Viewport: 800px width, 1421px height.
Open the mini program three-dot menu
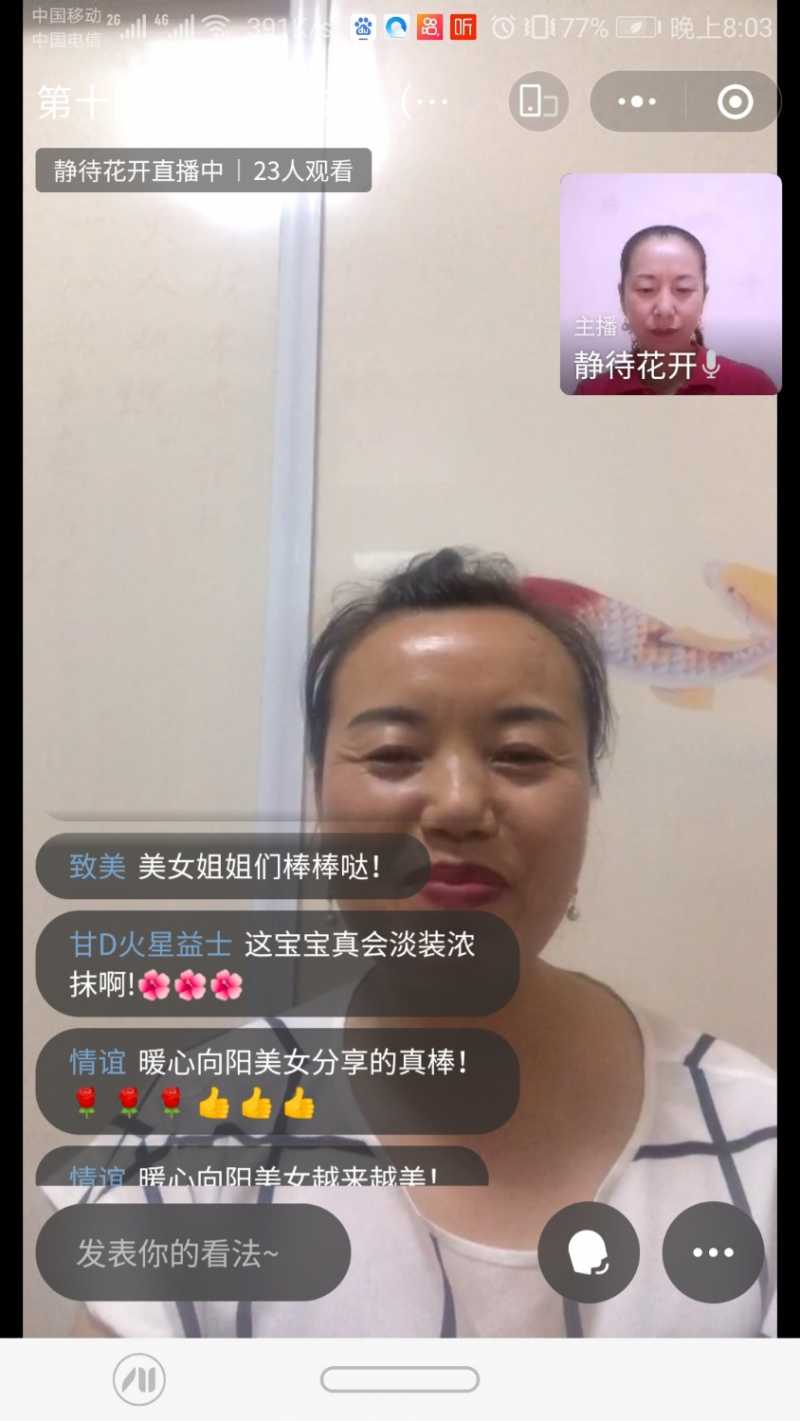pos(637,101)
